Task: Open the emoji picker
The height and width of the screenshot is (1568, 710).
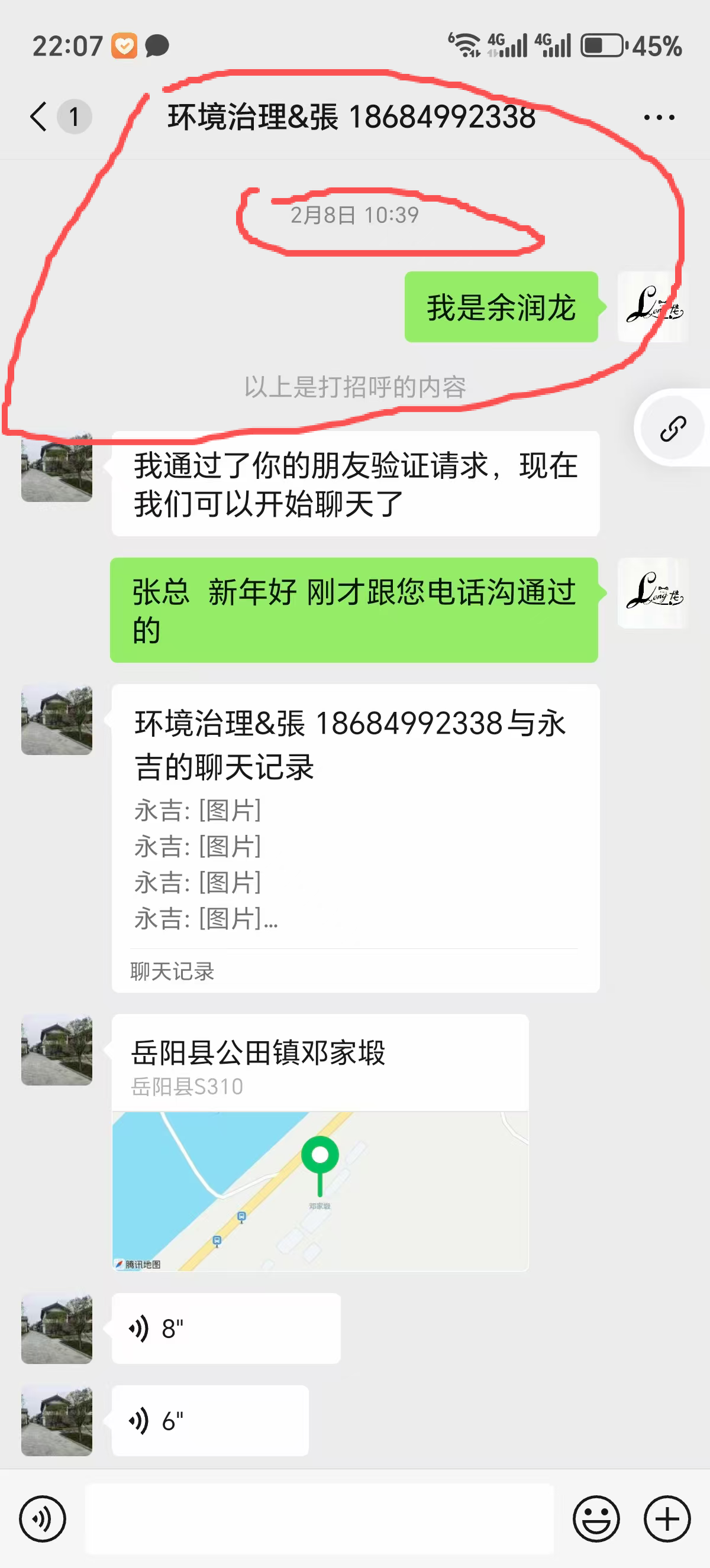Action: tap(596, 1519)
